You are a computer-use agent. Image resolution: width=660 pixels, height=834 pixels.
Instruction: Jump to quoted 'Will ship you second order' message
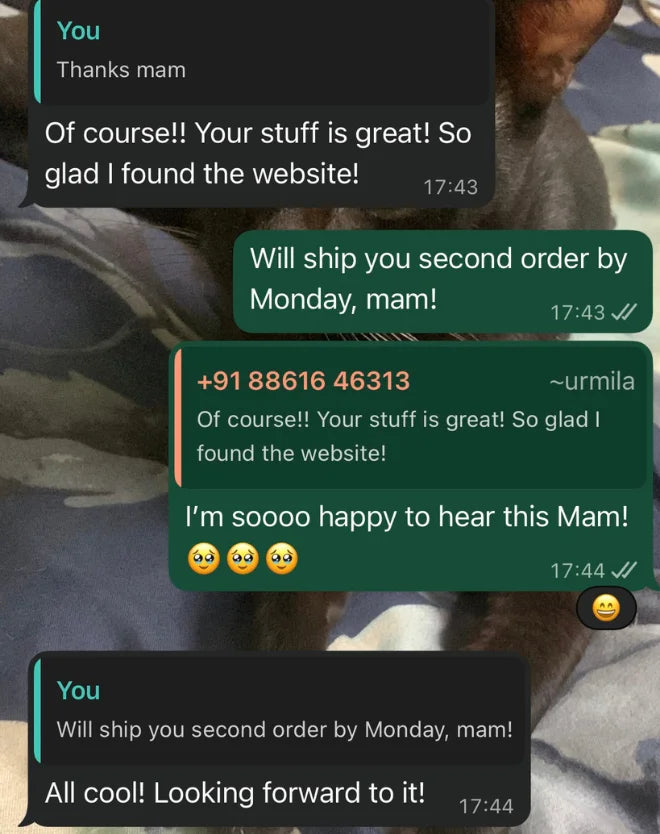click(282, 711)
